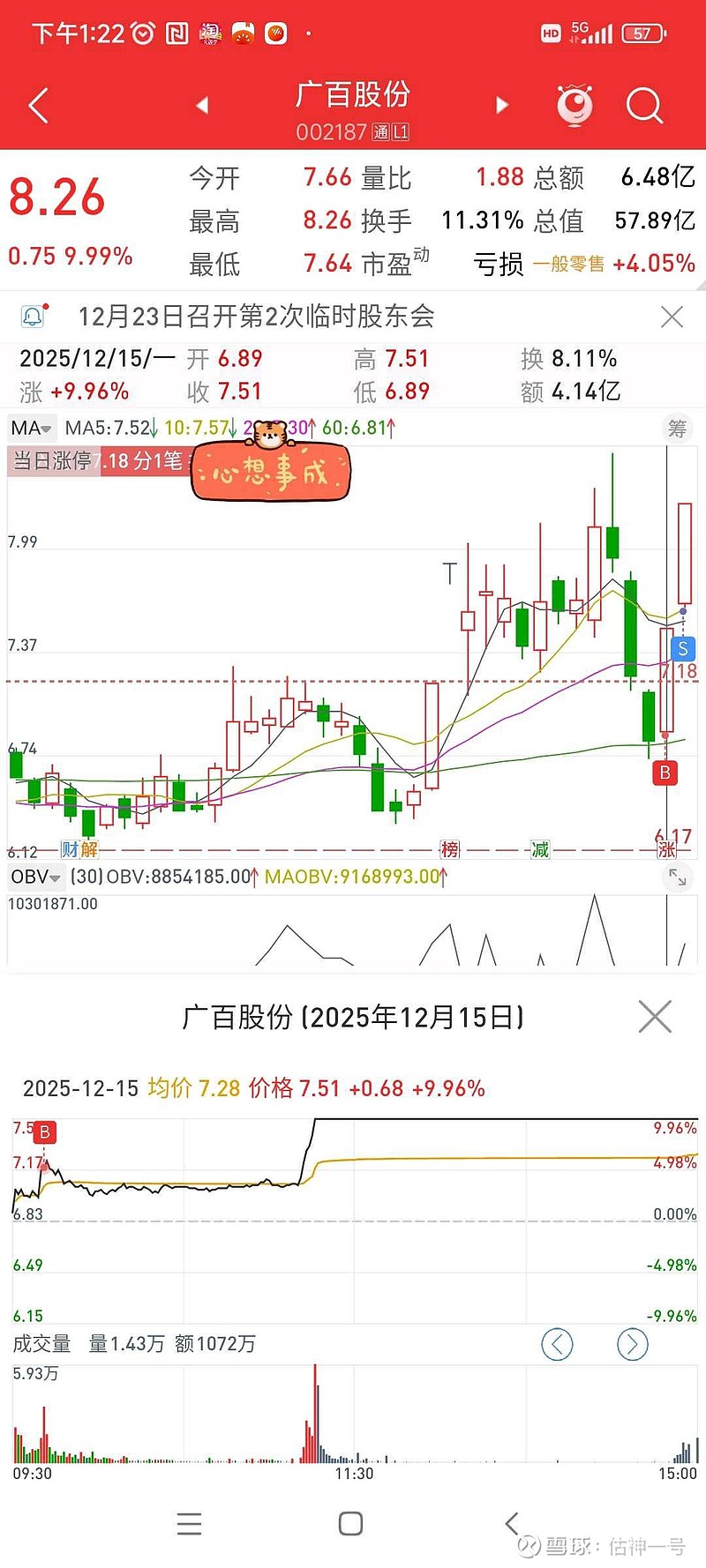
Task: Switch to next stock using the right arrow
Action: point(501,104)
